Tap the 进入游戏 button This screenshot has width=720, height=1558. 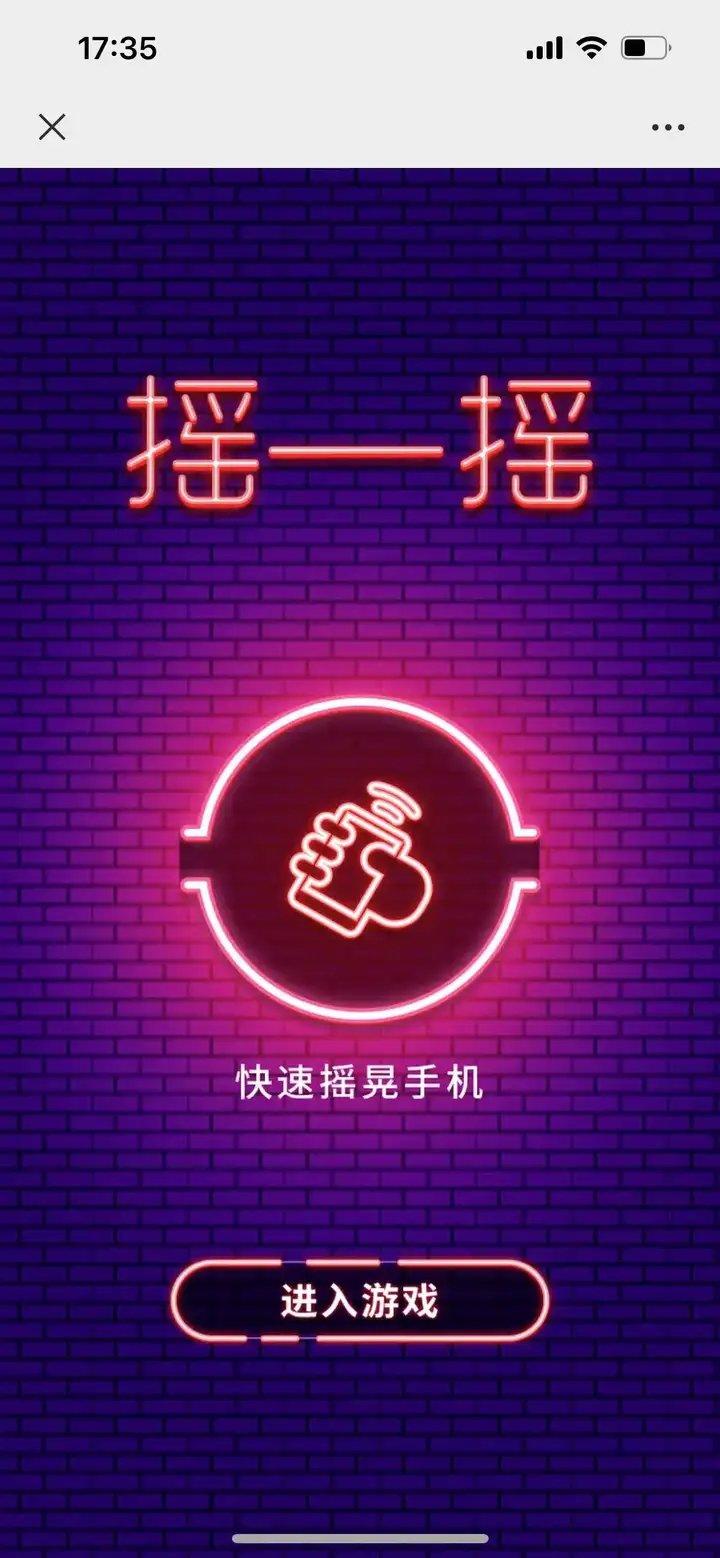pyautogui.click(x=360, y=1301)
